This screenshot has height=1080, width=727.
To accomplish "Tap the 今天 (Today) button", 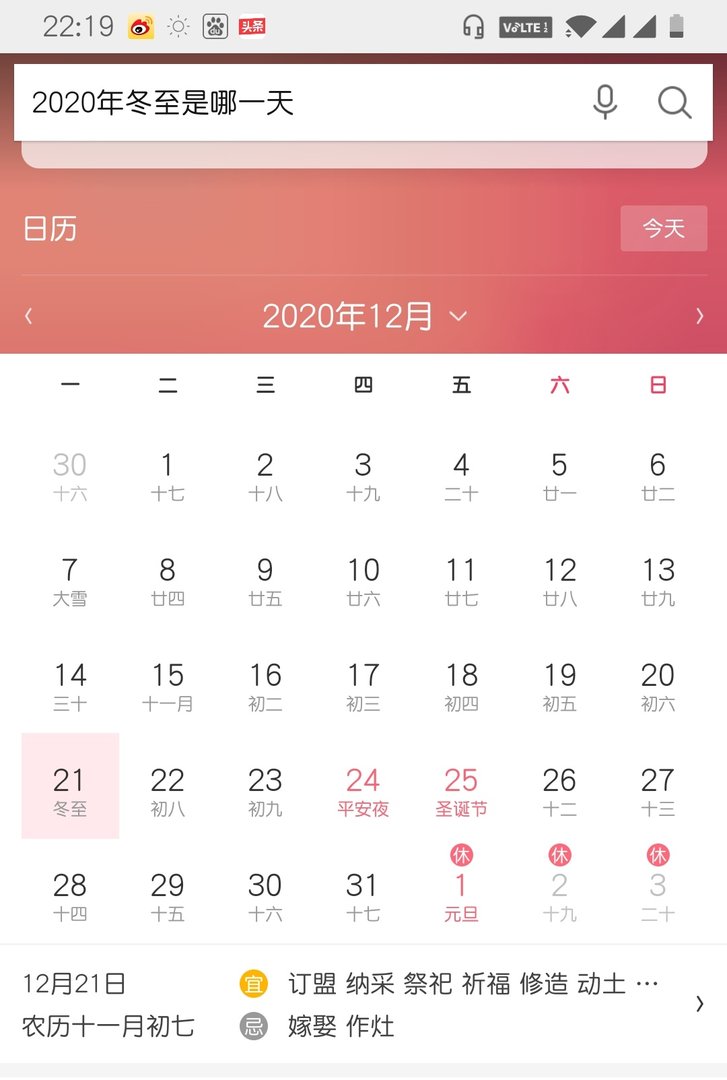I will pos(663,229).
